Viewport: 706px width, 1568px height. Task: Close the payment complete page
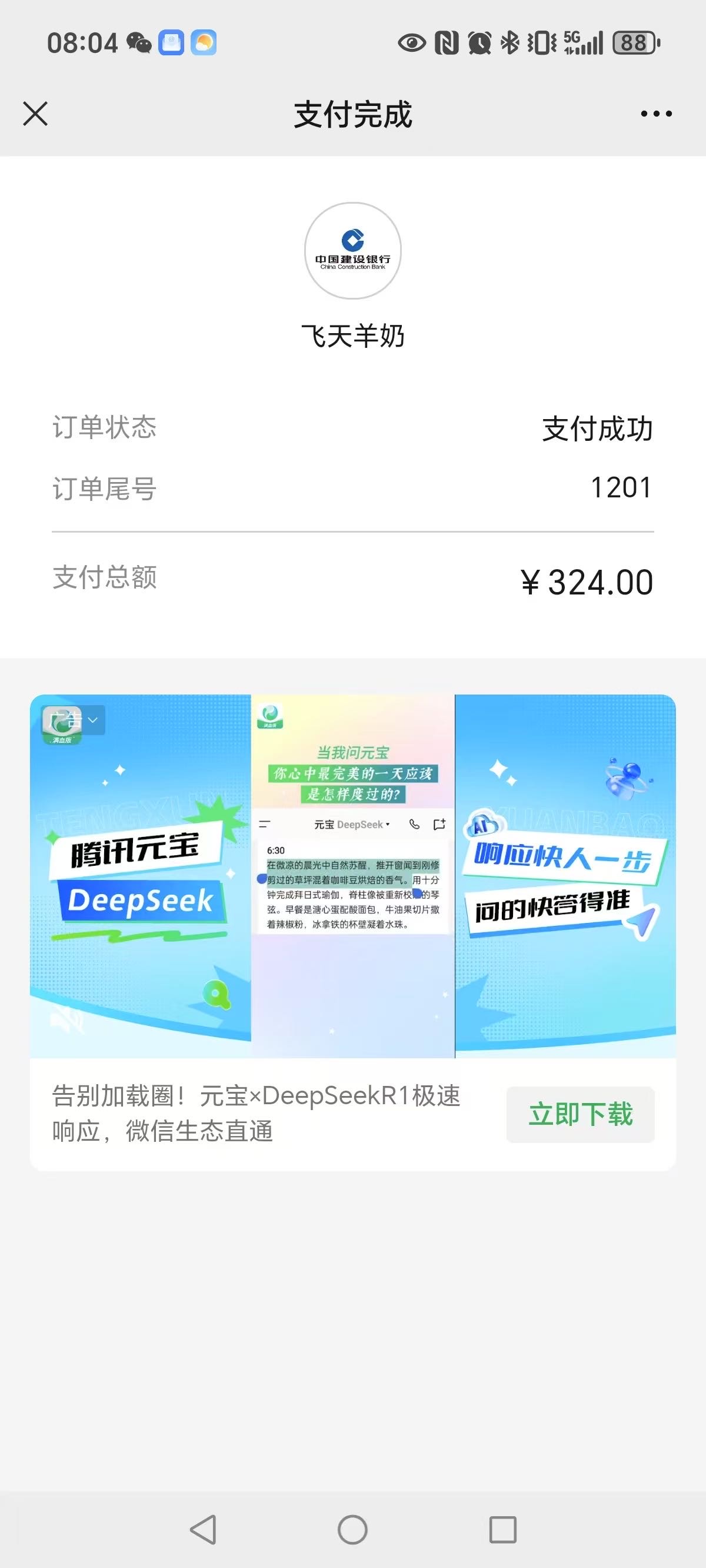[x=35, y=114]
